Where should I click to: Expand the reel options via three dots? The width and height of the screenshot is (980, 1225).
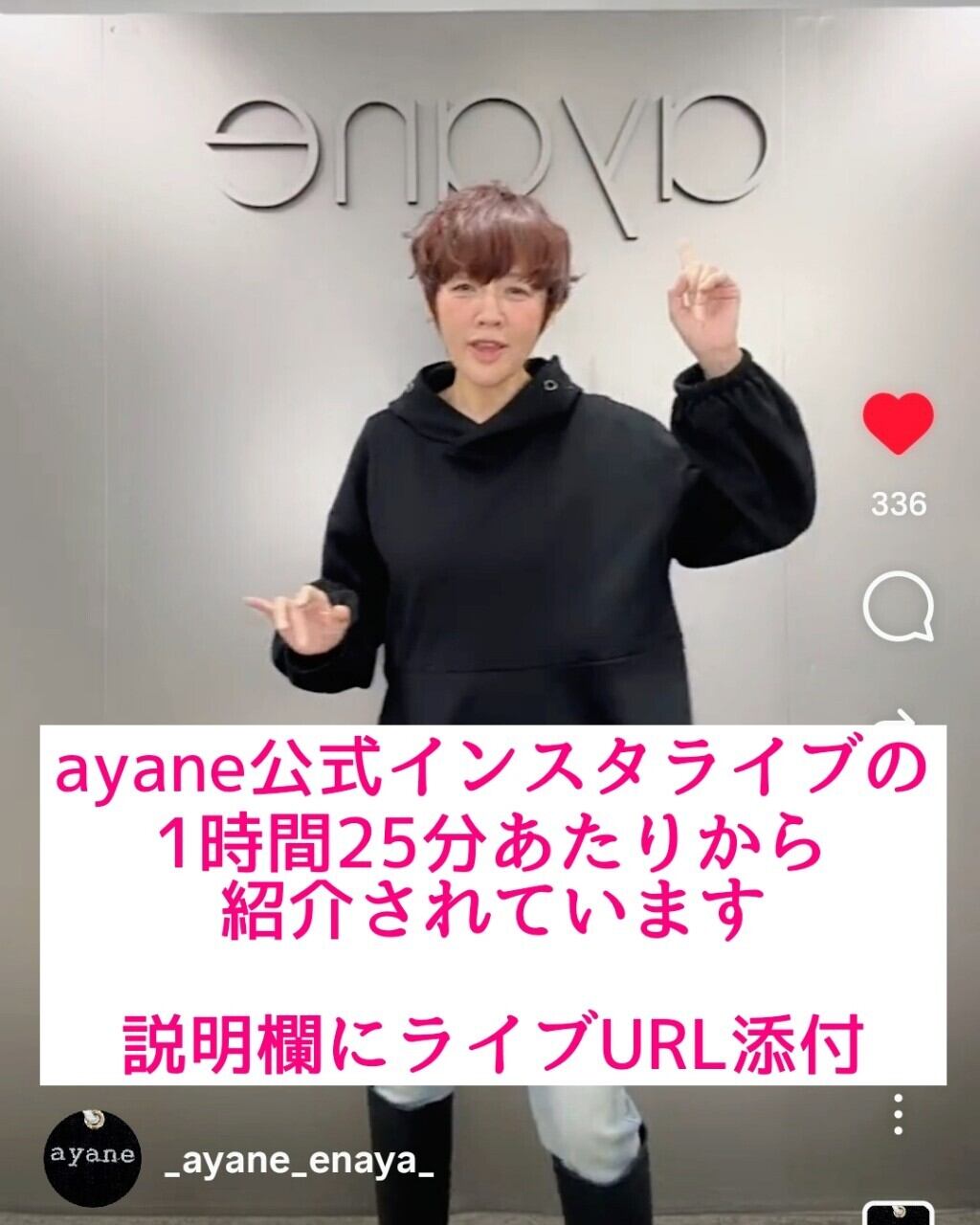[898, 1113]
